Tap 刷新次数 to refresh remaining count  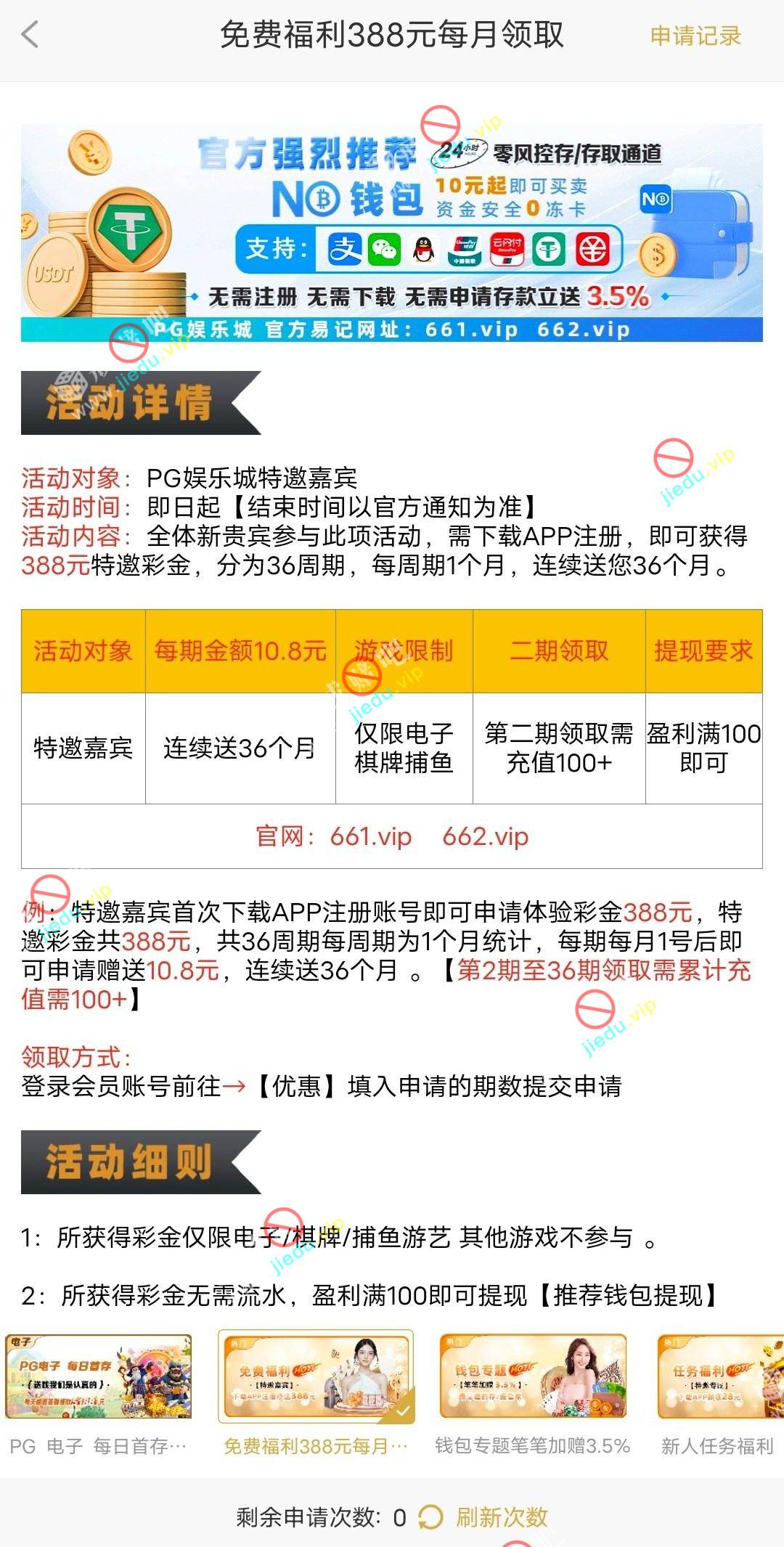(501, 1517)
